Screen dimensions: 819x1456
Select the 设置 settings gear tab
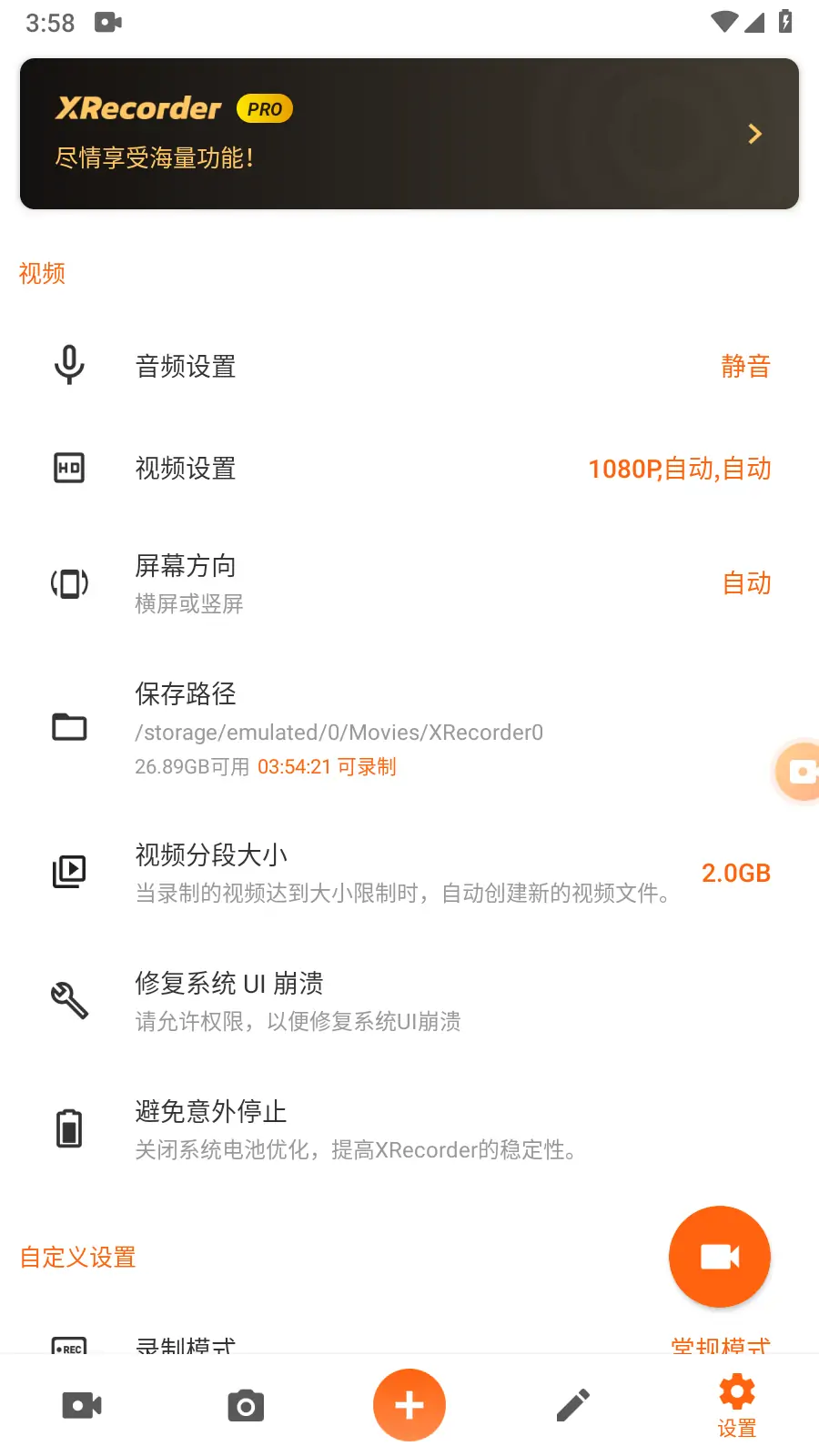(x=735, y=1404)
